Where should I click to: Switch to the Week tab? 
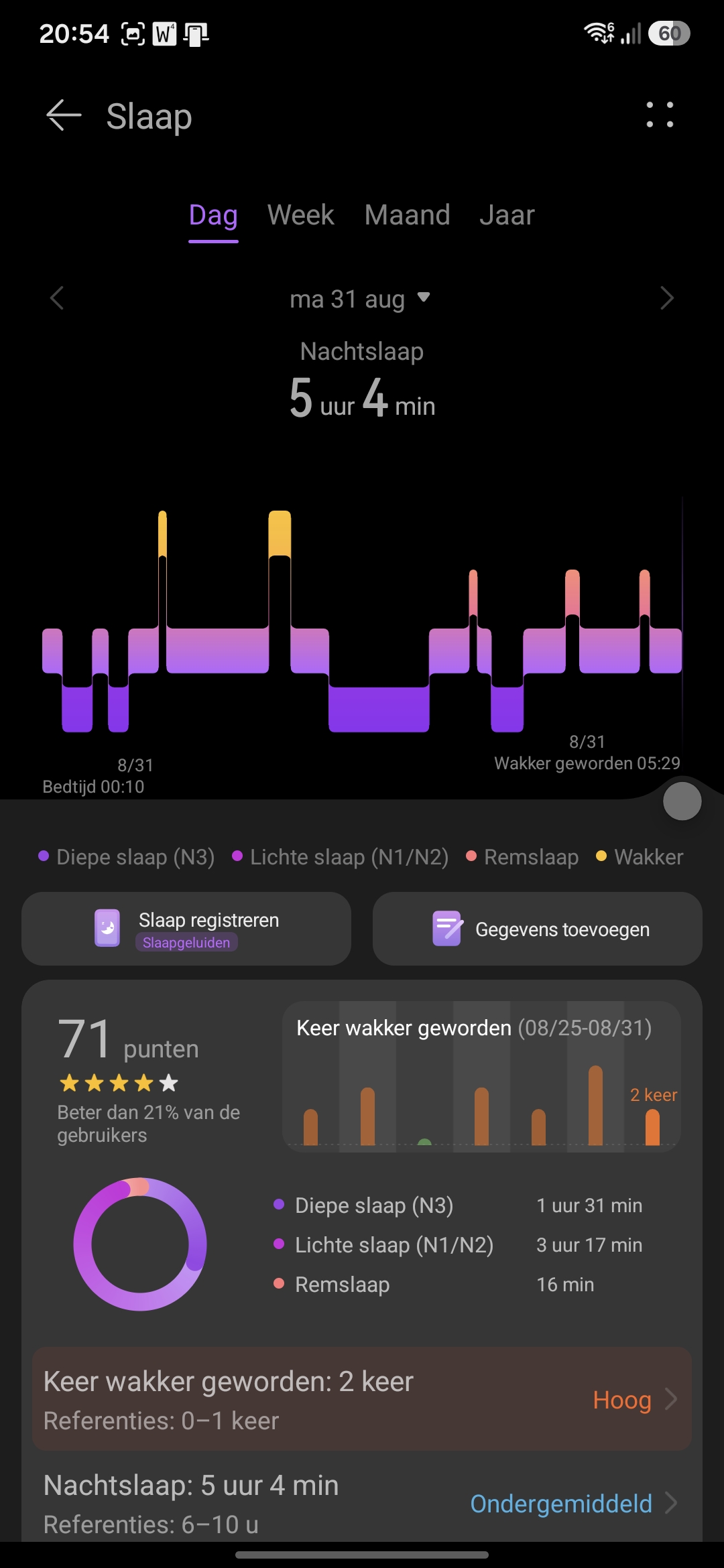pos(300,216)
